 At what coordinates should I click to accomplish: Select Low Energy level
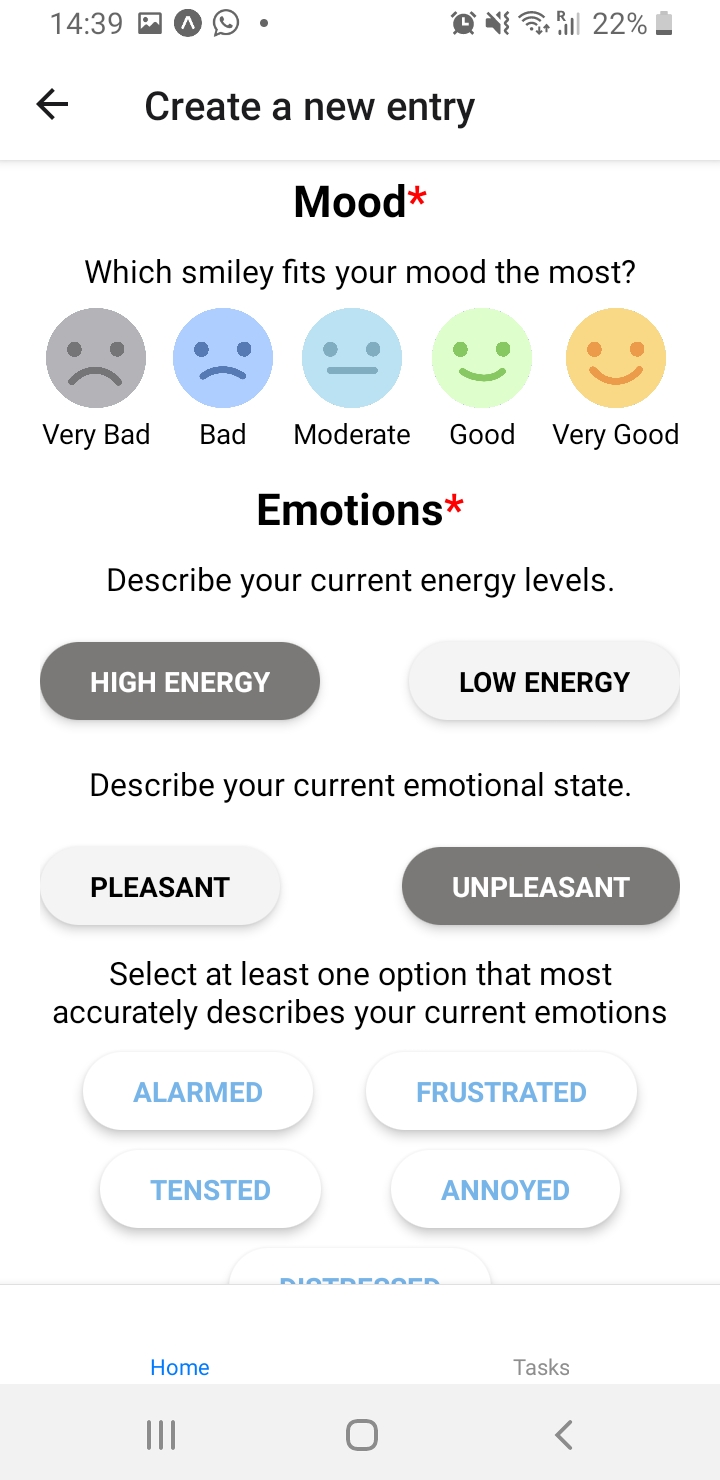click(544, 681)
